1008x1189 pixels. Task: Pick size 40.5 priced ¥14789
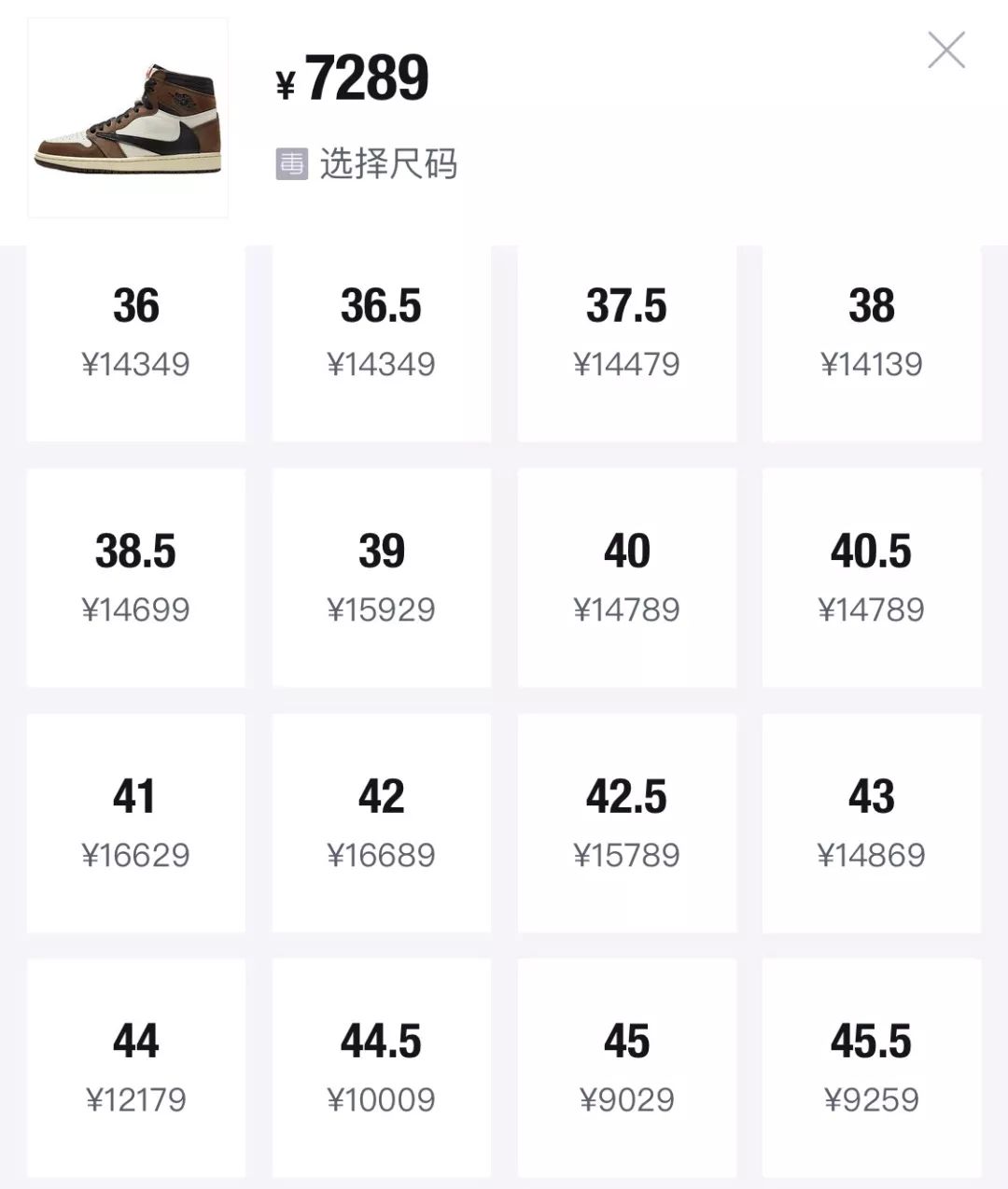coord(872,579)
